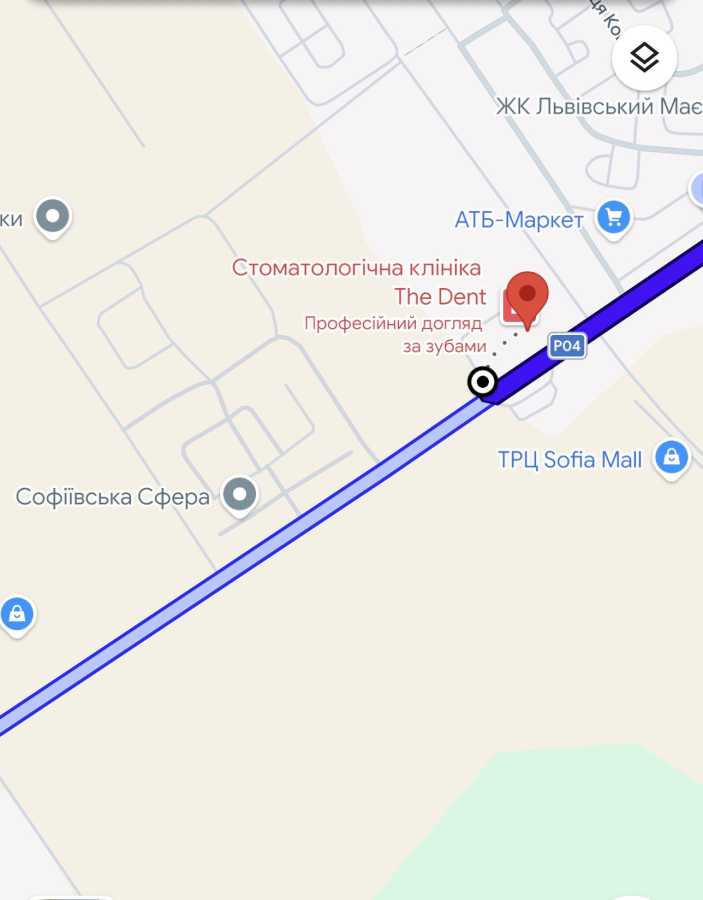Select the АТБ-Маркет shopping cart marker
This screenshot has width=703, height=900.
click(x=613, y=219)
